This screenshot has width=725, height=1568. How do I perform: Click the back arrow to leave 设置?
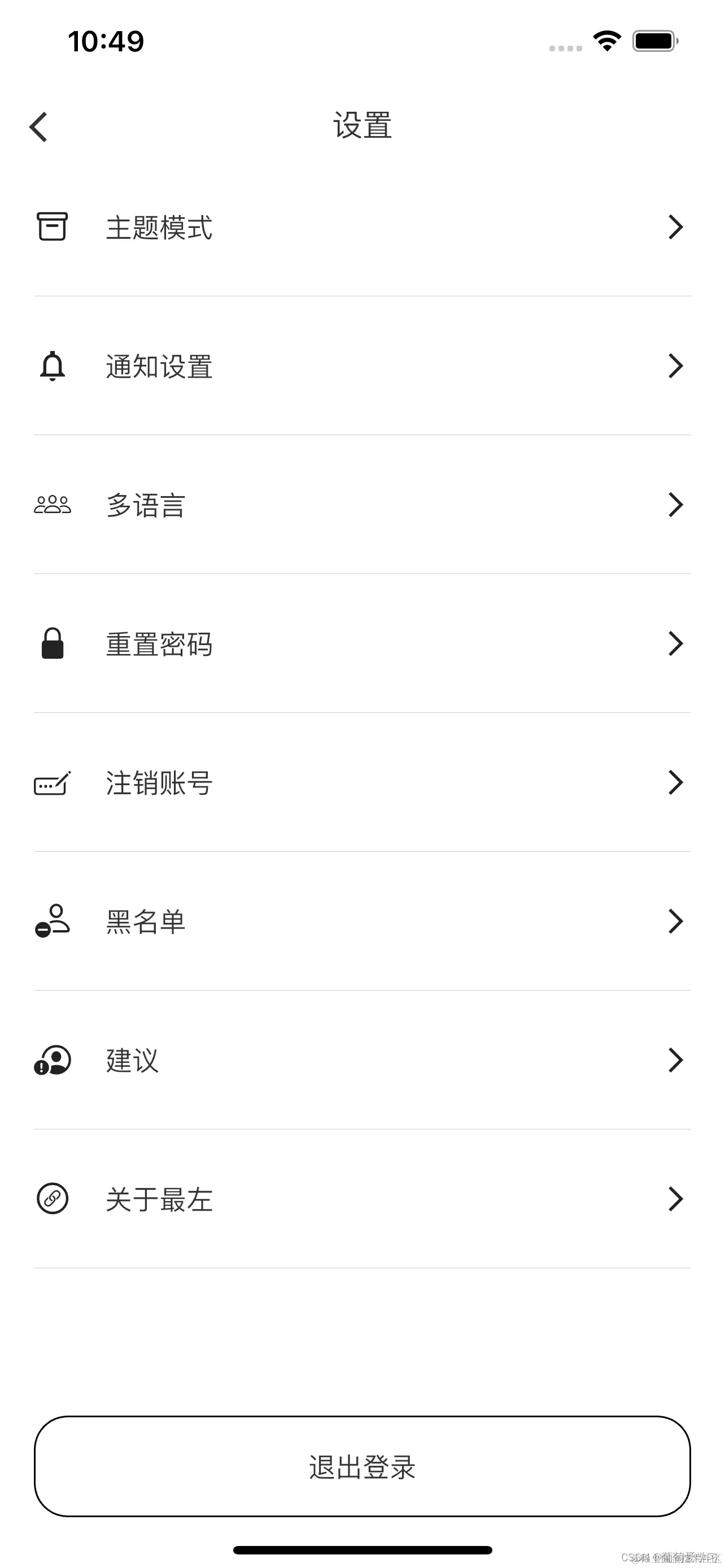coord(38,126)
